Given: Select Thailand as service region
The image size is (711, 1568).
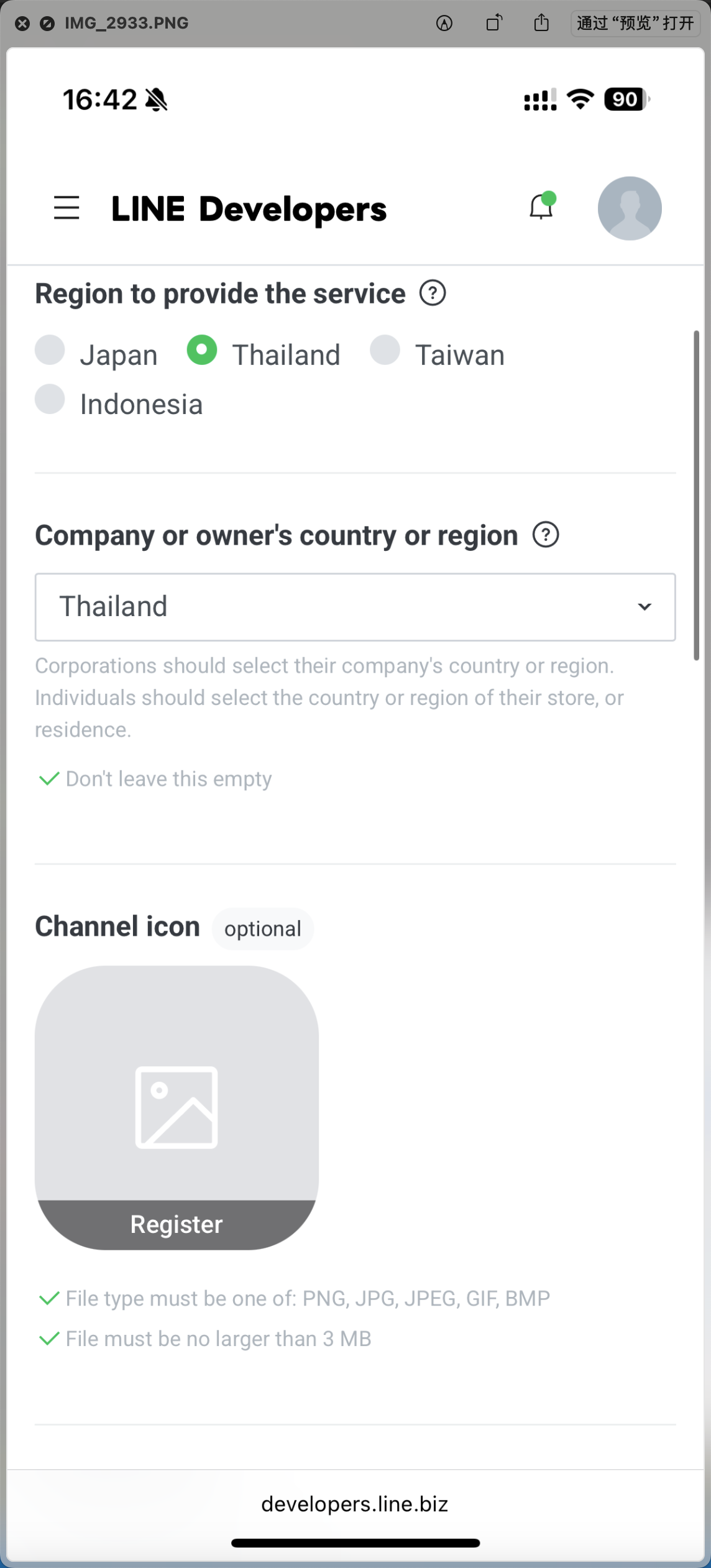Looking at the screenshot, I should point(202,350).
